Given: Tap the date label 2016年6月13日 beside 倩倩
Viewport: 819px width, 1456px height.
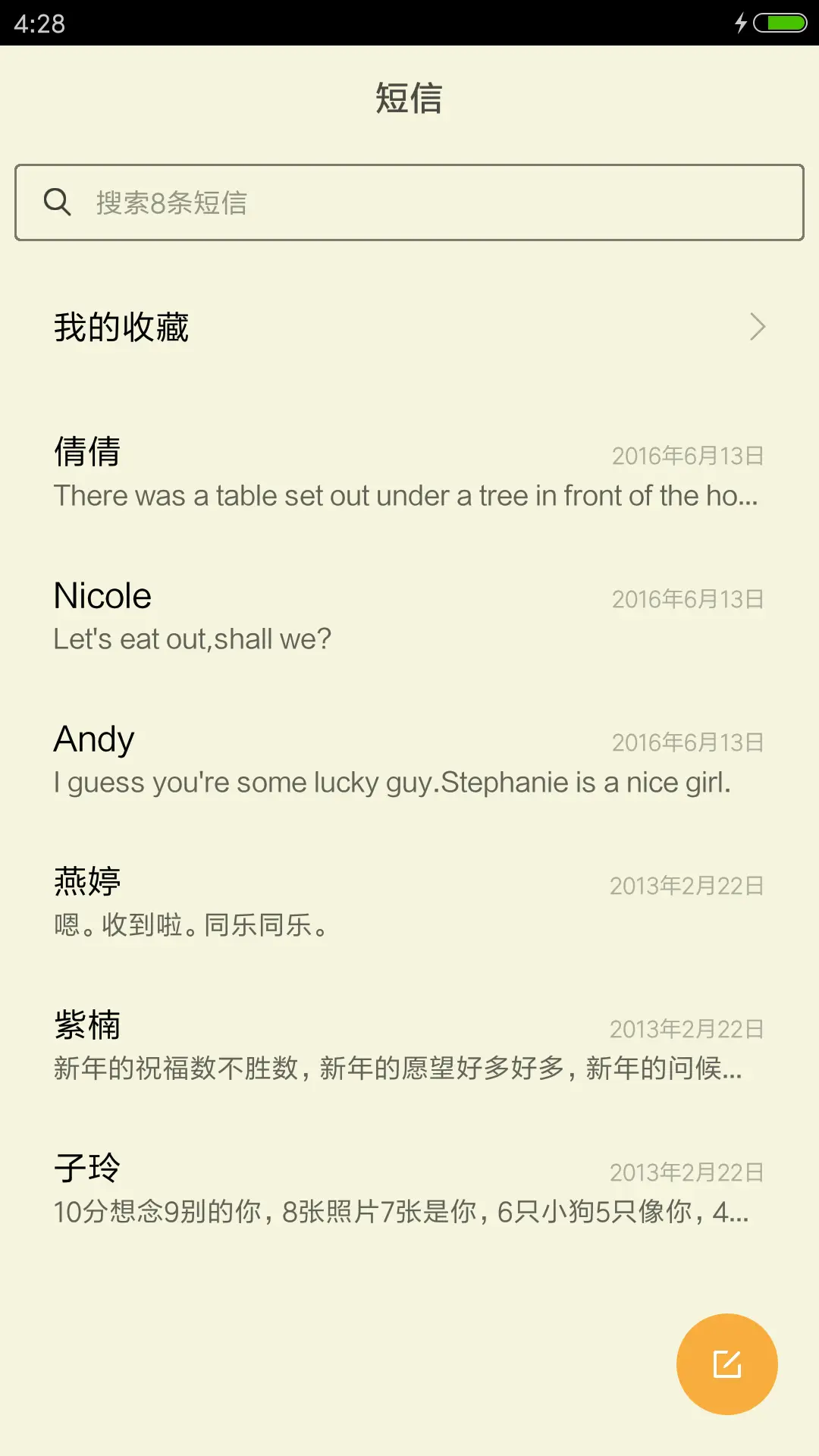Looking at the screenshot, I should 687,456.
